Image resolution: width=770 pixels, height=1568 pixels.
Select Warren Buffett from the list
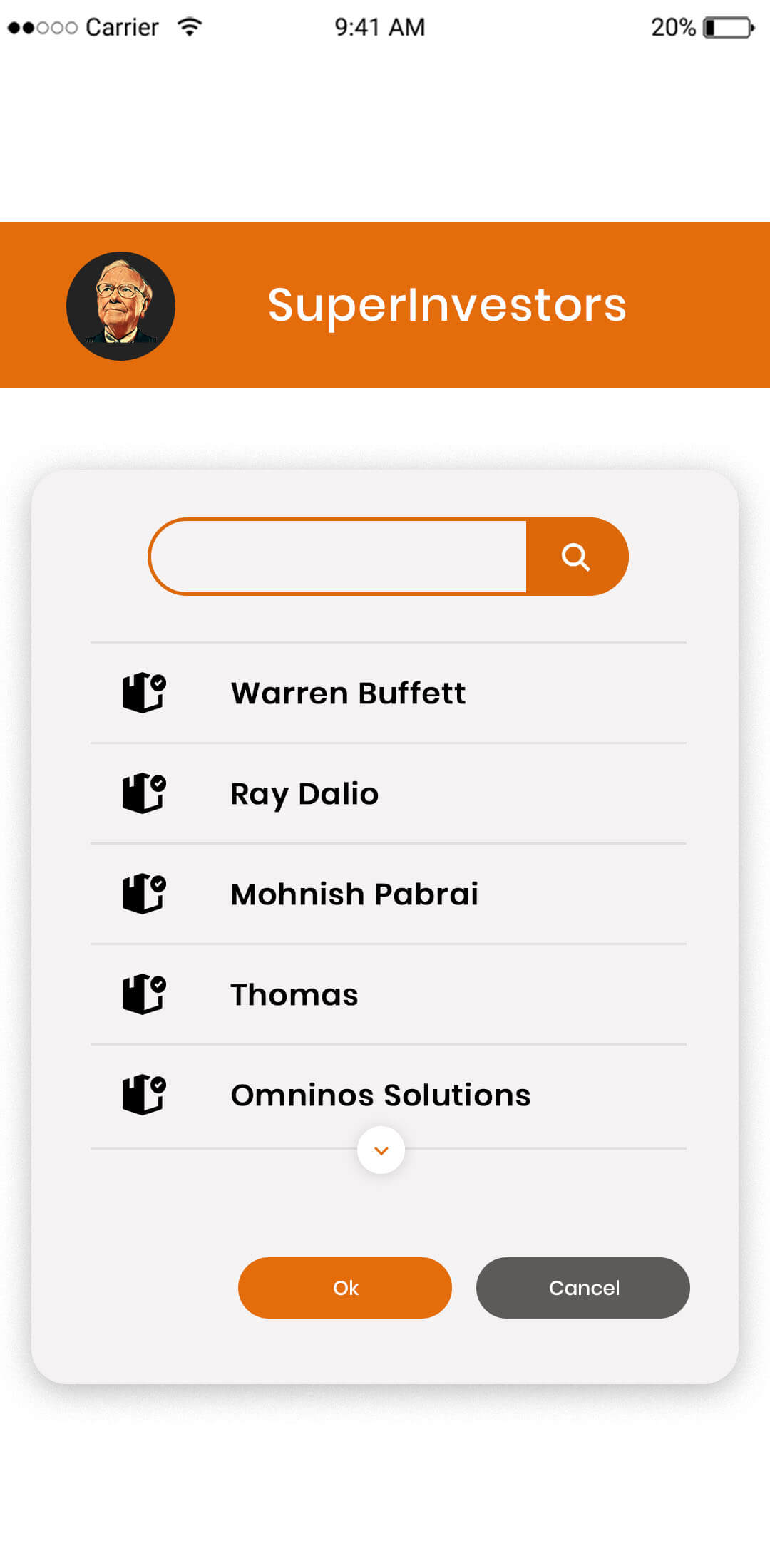click(348, 693)
